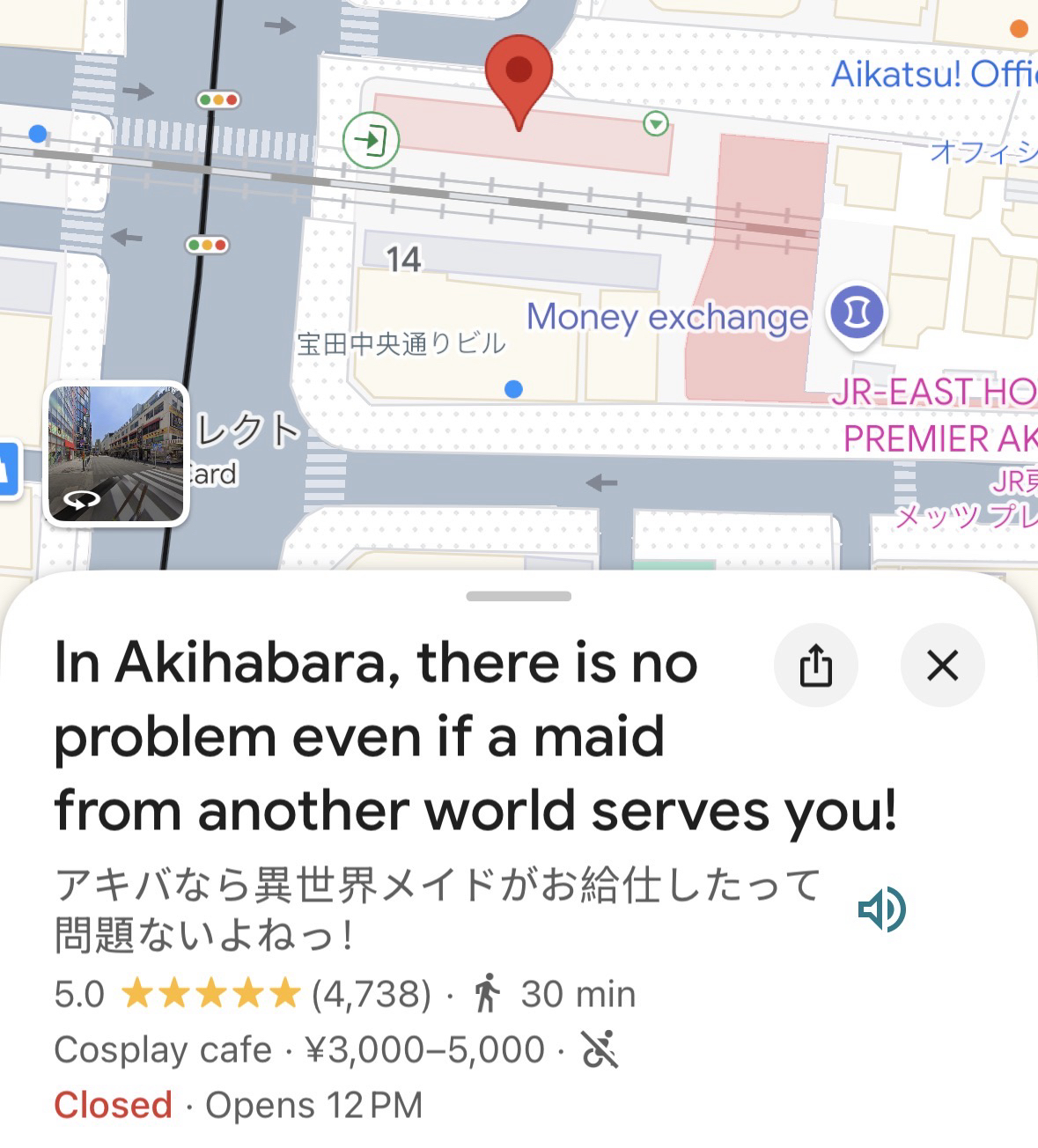
Task: Close the place details card
Action: (x=942, y=666)
